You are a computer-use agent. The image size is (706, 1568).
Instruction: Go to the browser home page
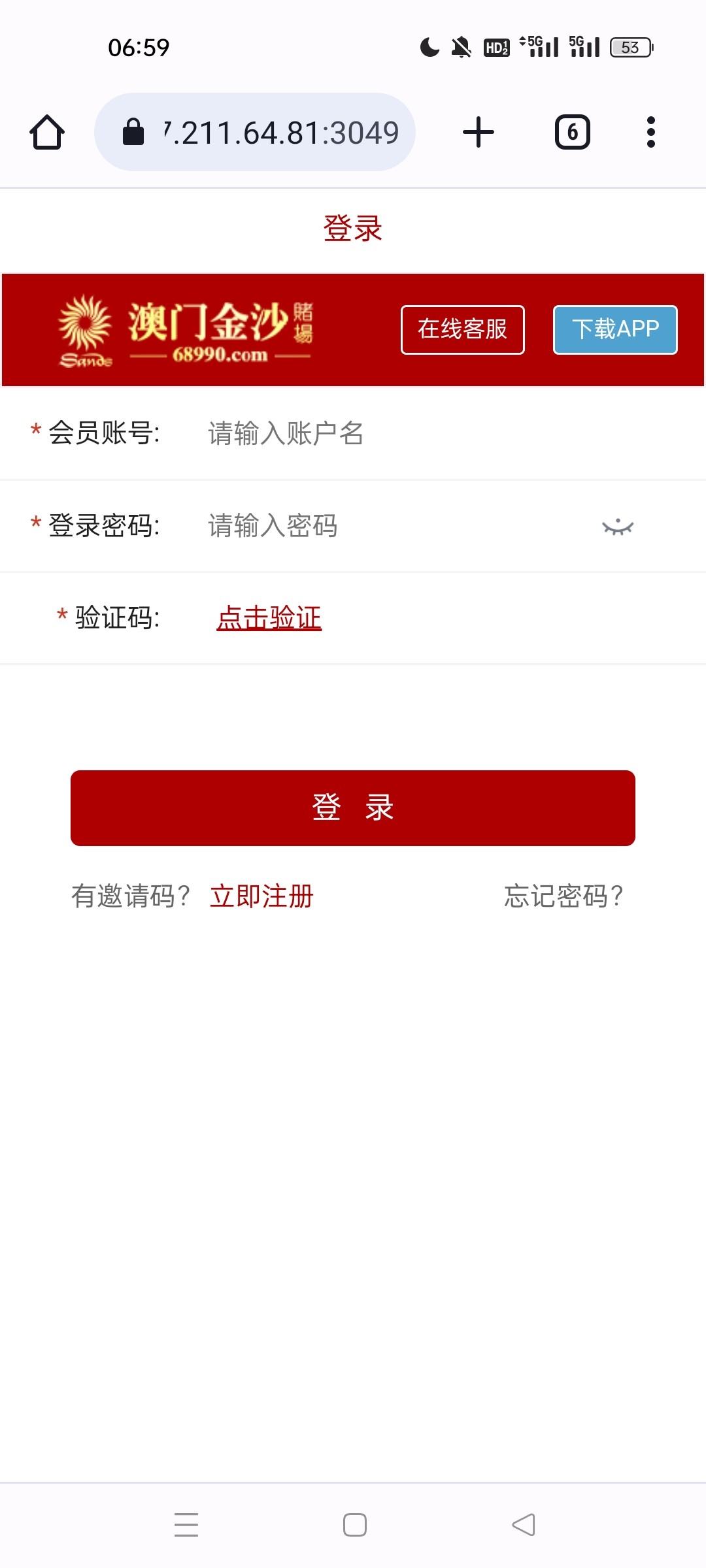click(x=47, y=133)
